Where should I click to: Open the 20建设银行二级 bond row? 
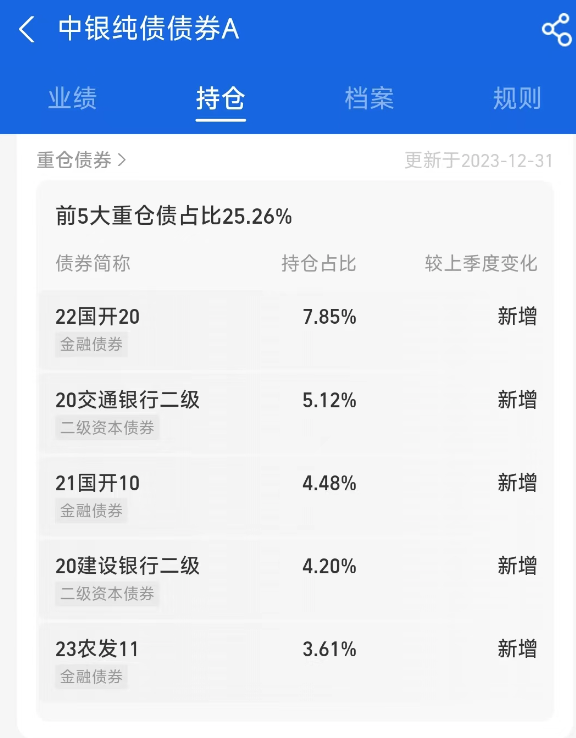click(295, 578)
